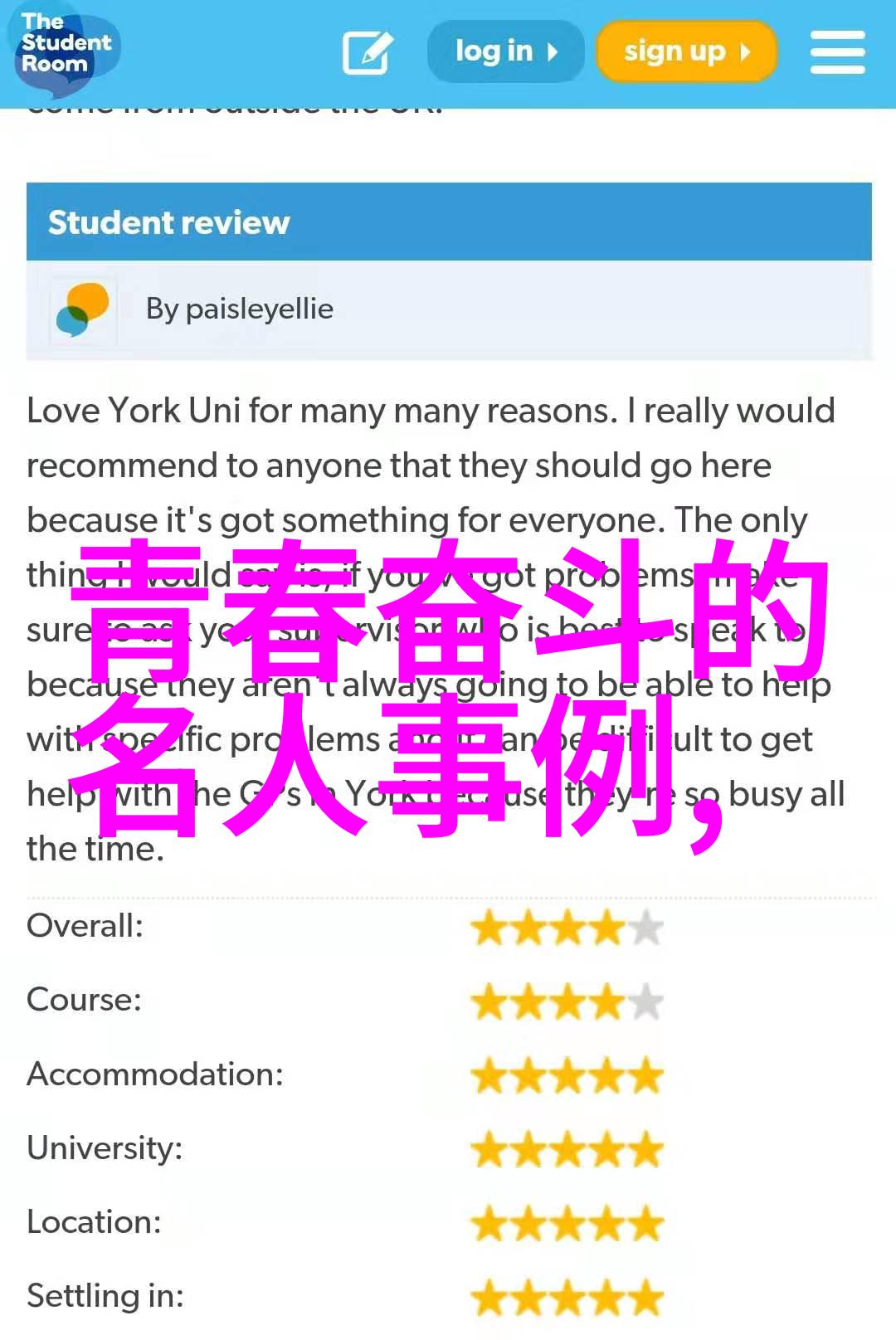This screenshot has width=896, height=1340.
Task: Tap the sign up button
Action: pyautogui.click(x=686, y=51)
